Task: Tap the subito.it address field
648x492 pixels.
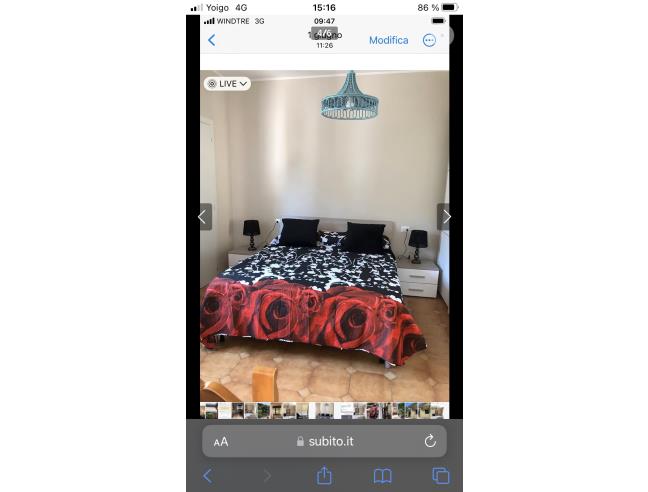Action: tap(324, 441)
